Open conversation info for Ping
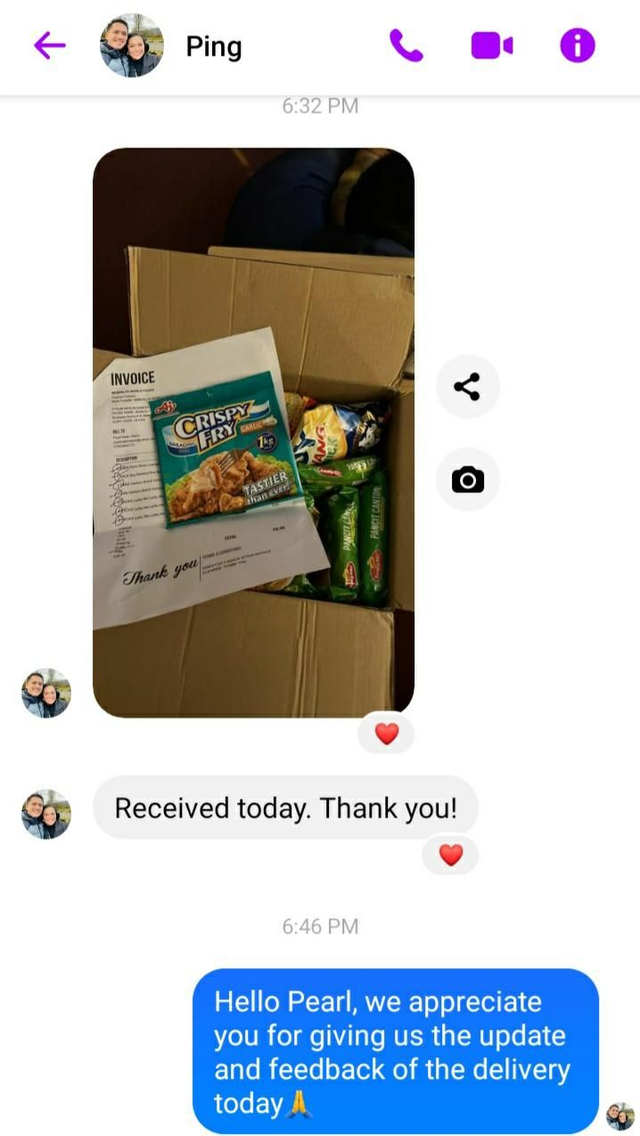The height and width of the screenshot is (1136, 640). click(x=577, y=45)
